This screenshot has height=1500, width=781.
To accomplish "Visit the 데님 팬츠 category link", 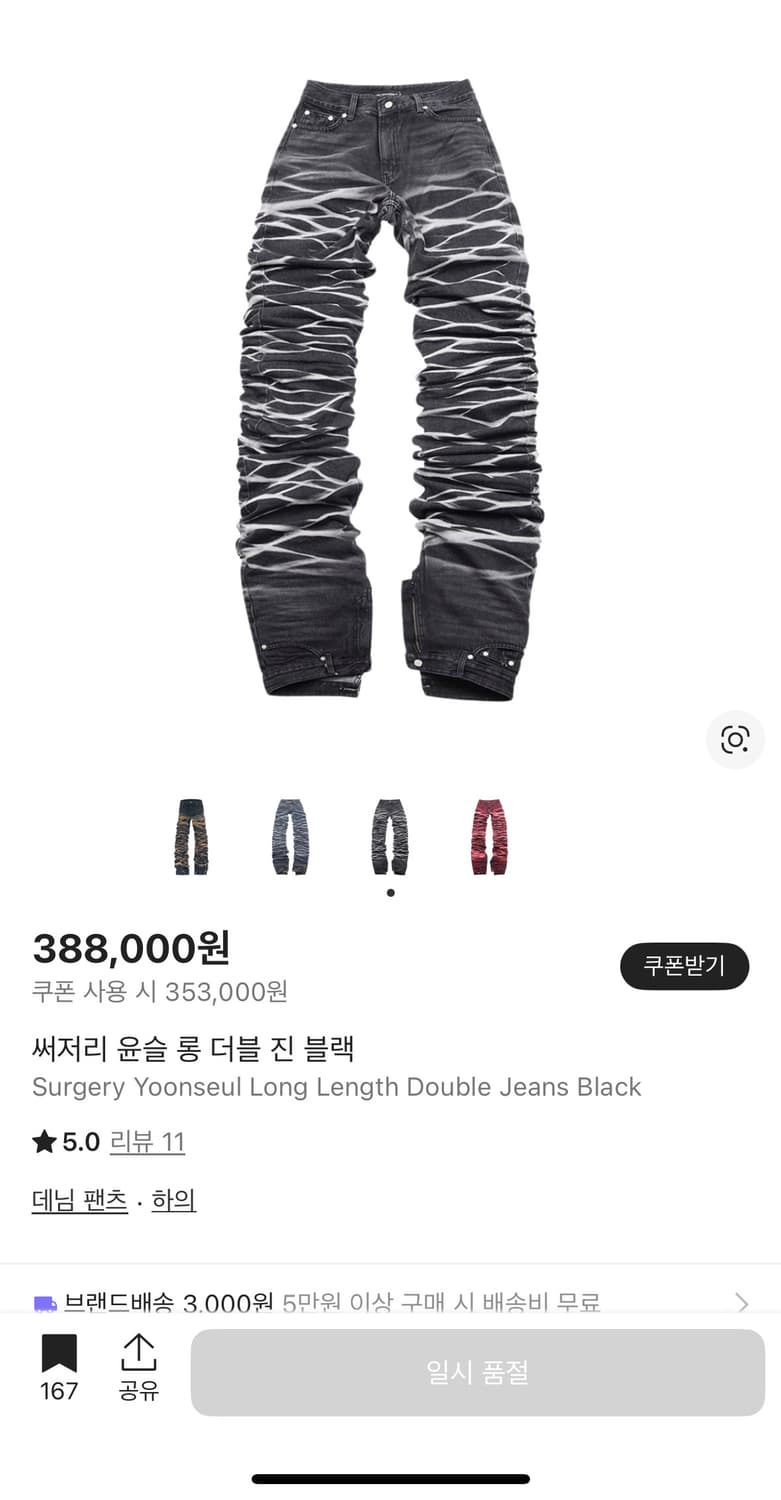I will coord(79,1201).
